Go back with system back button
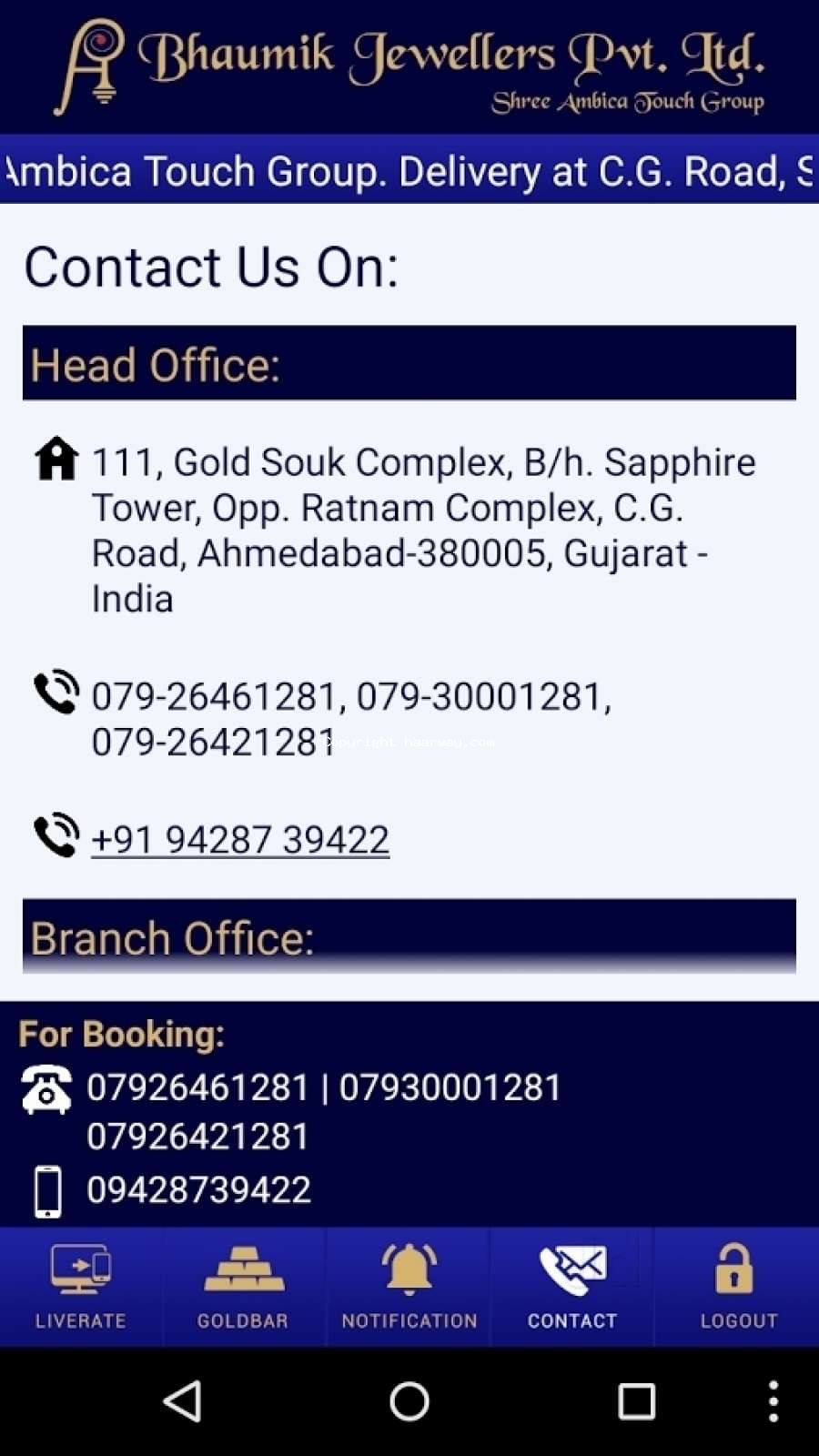 click(x=182, y=1401)
